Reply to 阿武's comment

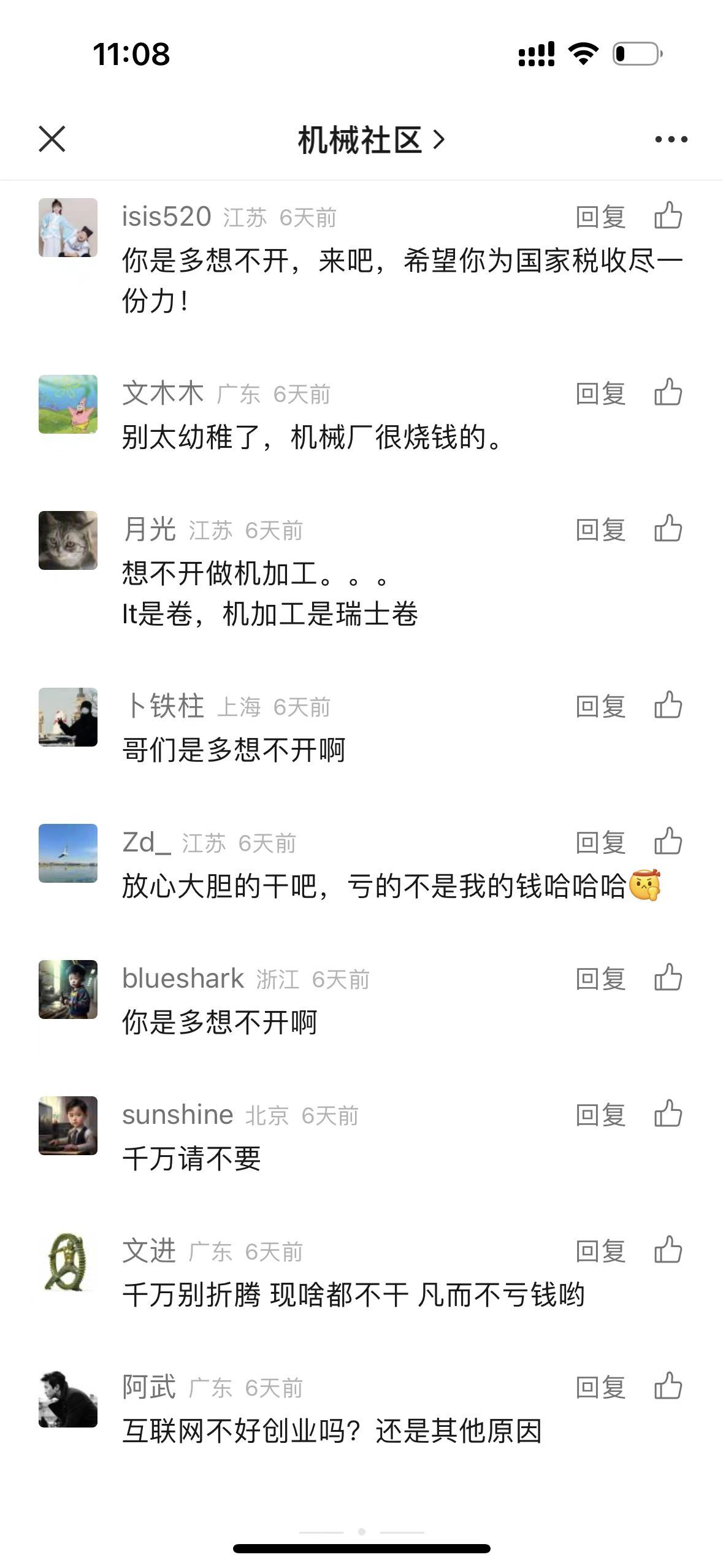(600, 1387)
